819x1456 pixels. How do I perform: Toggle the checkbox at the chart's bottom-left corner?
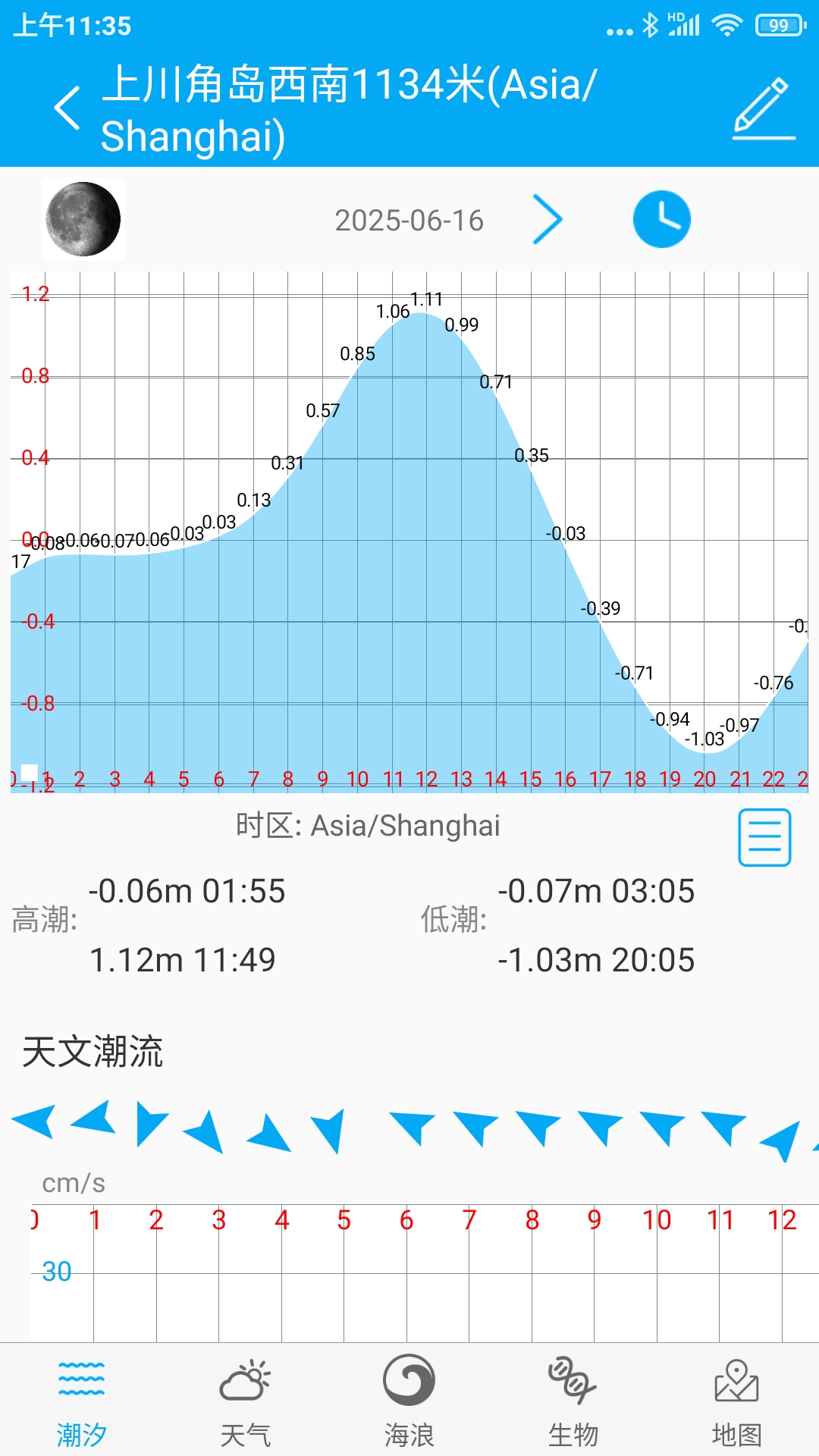click(27, 772)
